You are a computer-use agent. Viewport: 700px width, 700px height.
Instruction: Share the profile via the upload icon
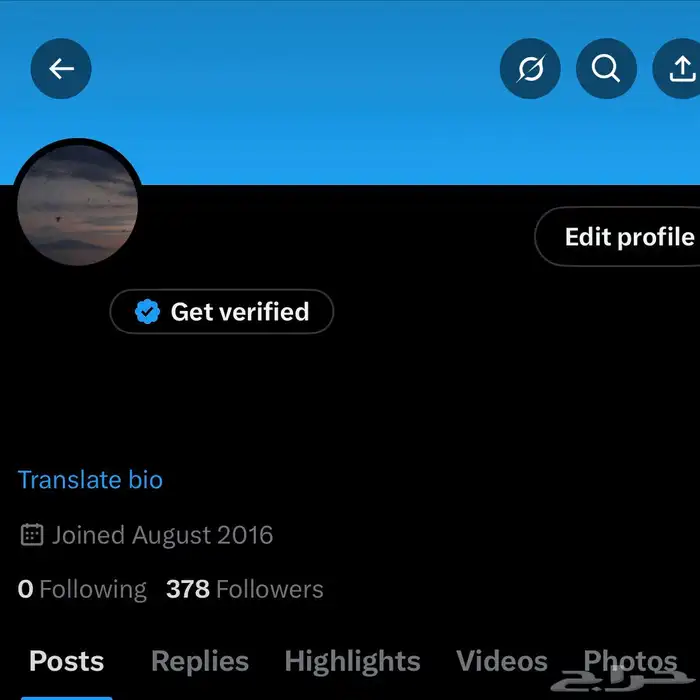coord(679,69)
